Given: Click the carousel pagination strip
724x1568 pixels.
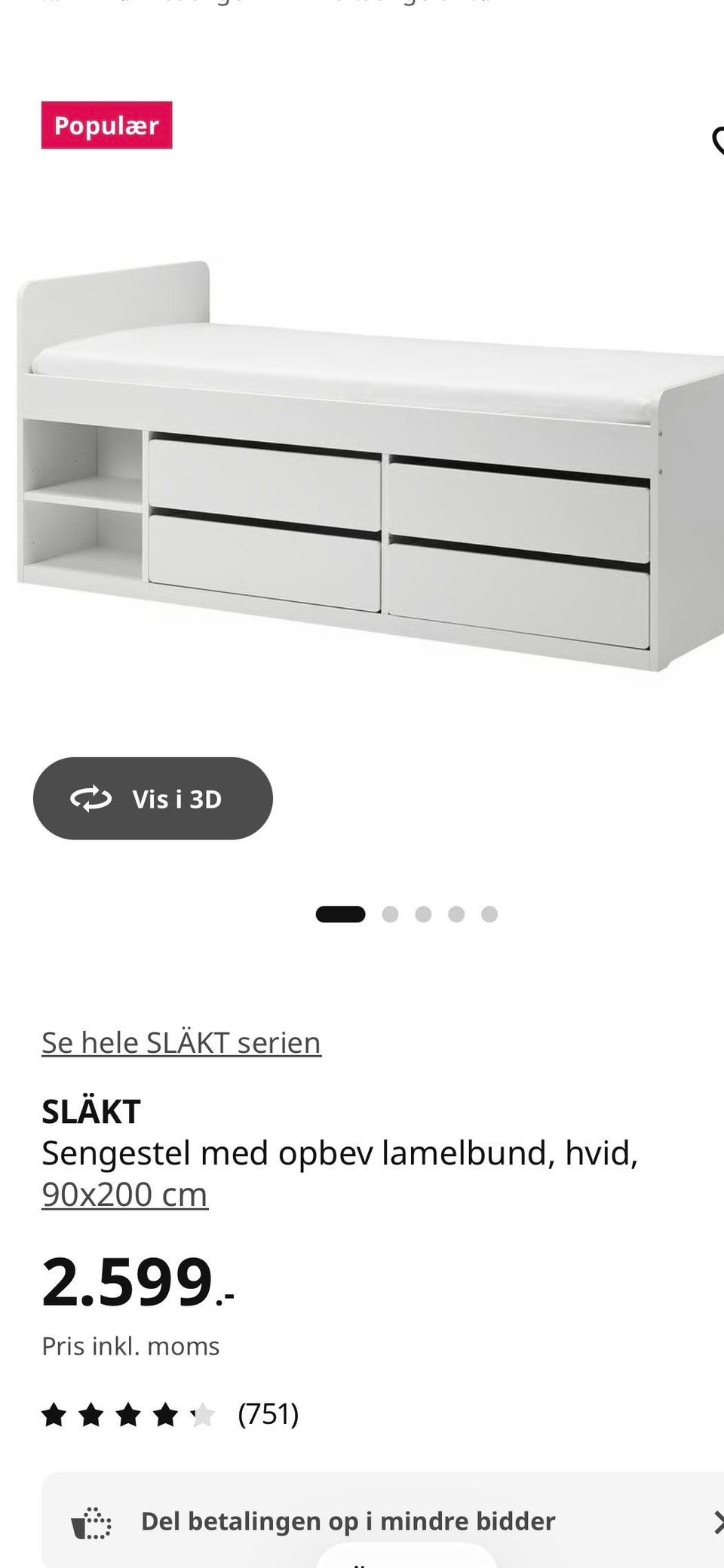Looking at the screenshot, I should (x=407, y=913).
